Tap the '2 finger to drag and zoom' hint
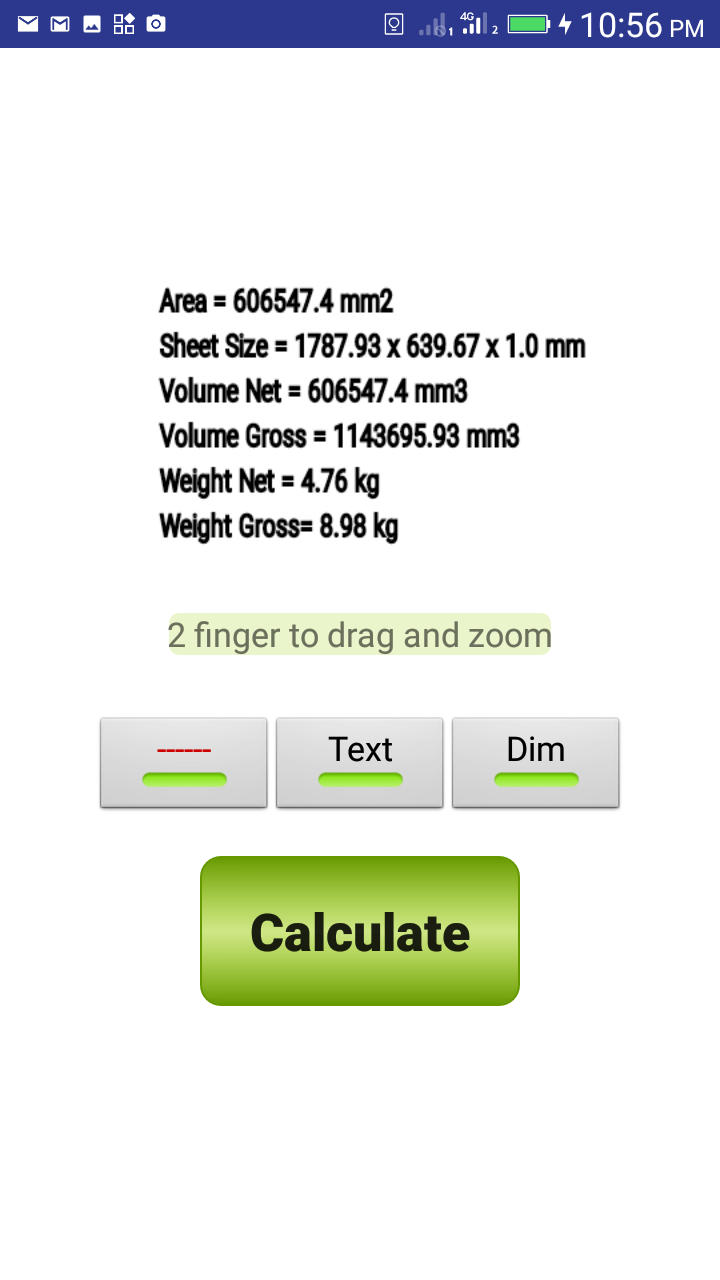This screenshot has height=1280, width=720. point(359,635)
